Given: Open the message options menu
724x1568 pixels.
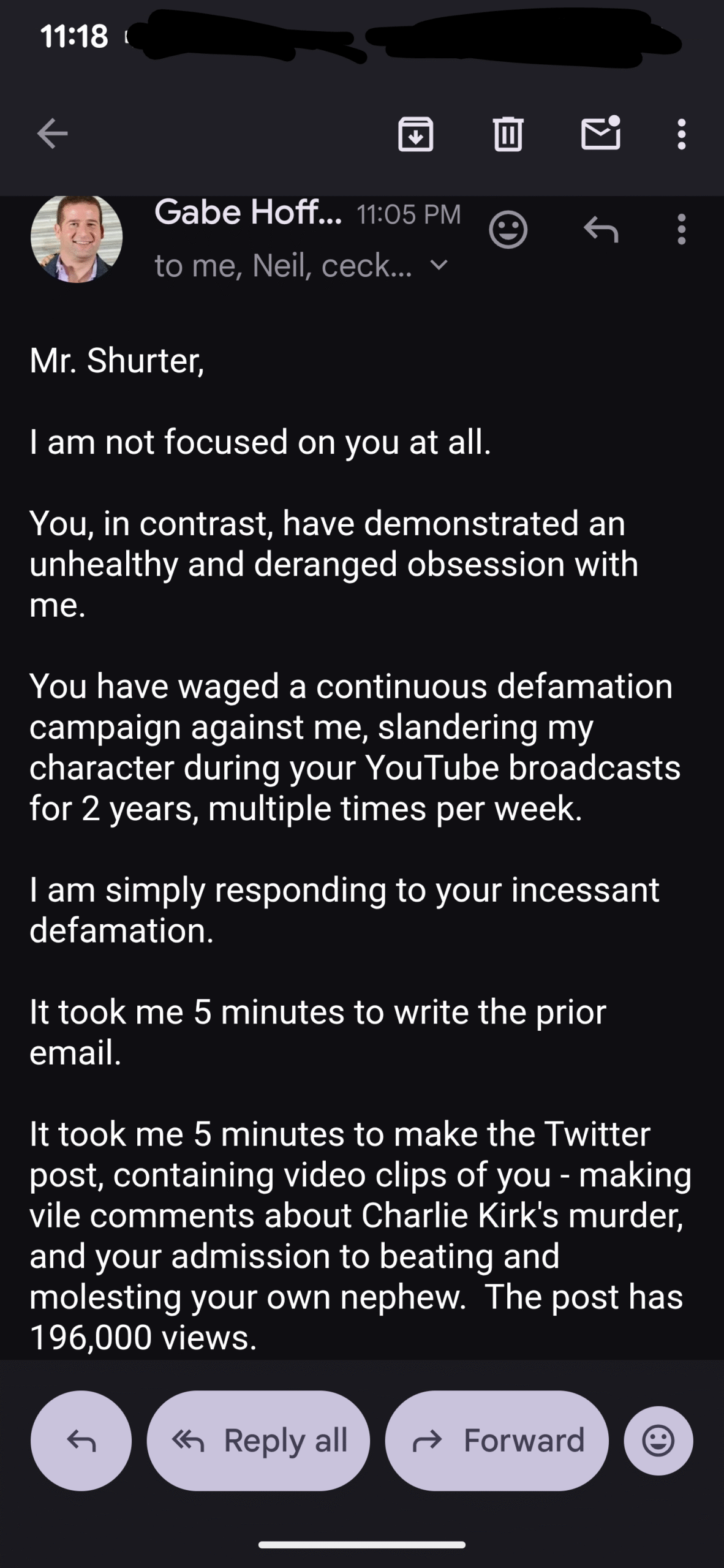Looking at the screenshot, I should (x=681, y=230).
